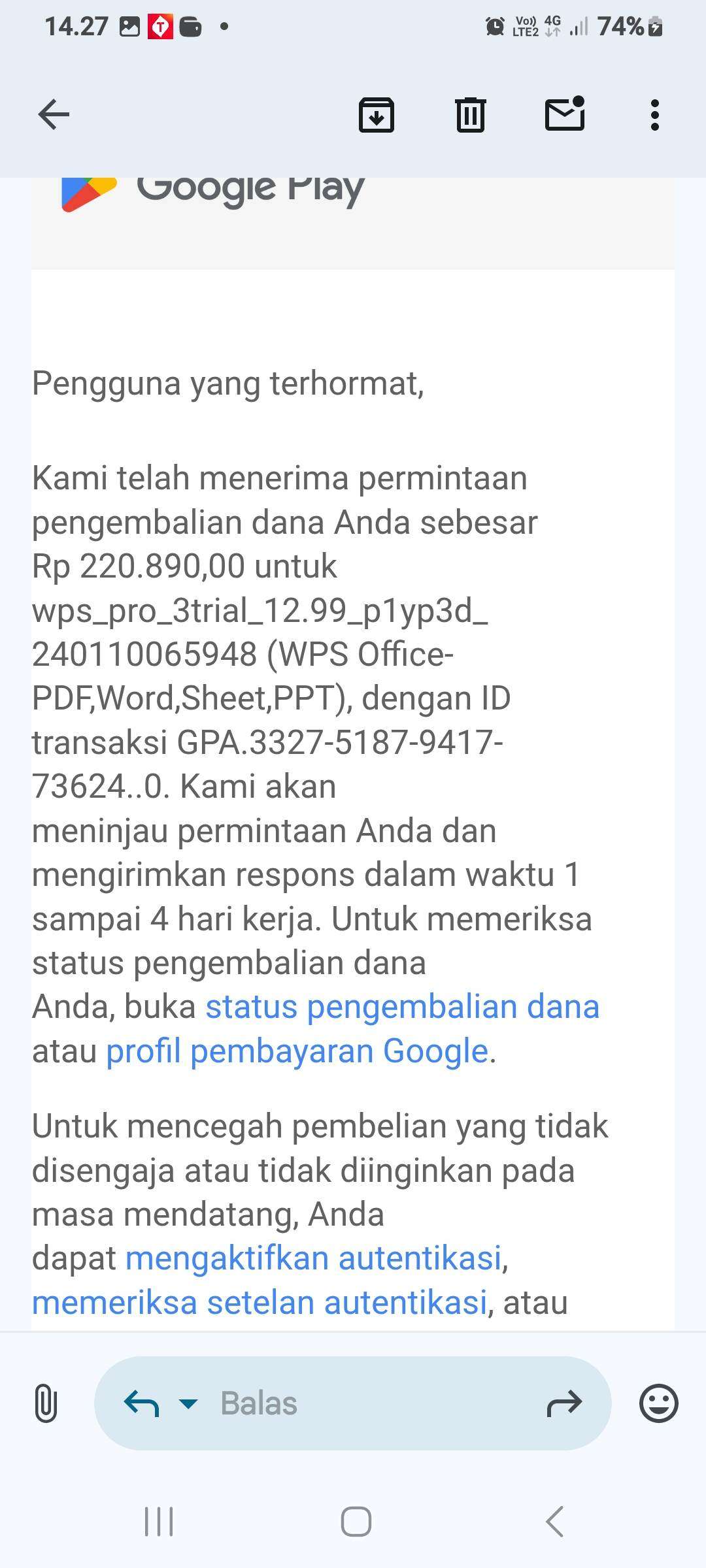The image size is (706, 1568).
Task: Open the status pengembalian dana link
Action: 403,1007
